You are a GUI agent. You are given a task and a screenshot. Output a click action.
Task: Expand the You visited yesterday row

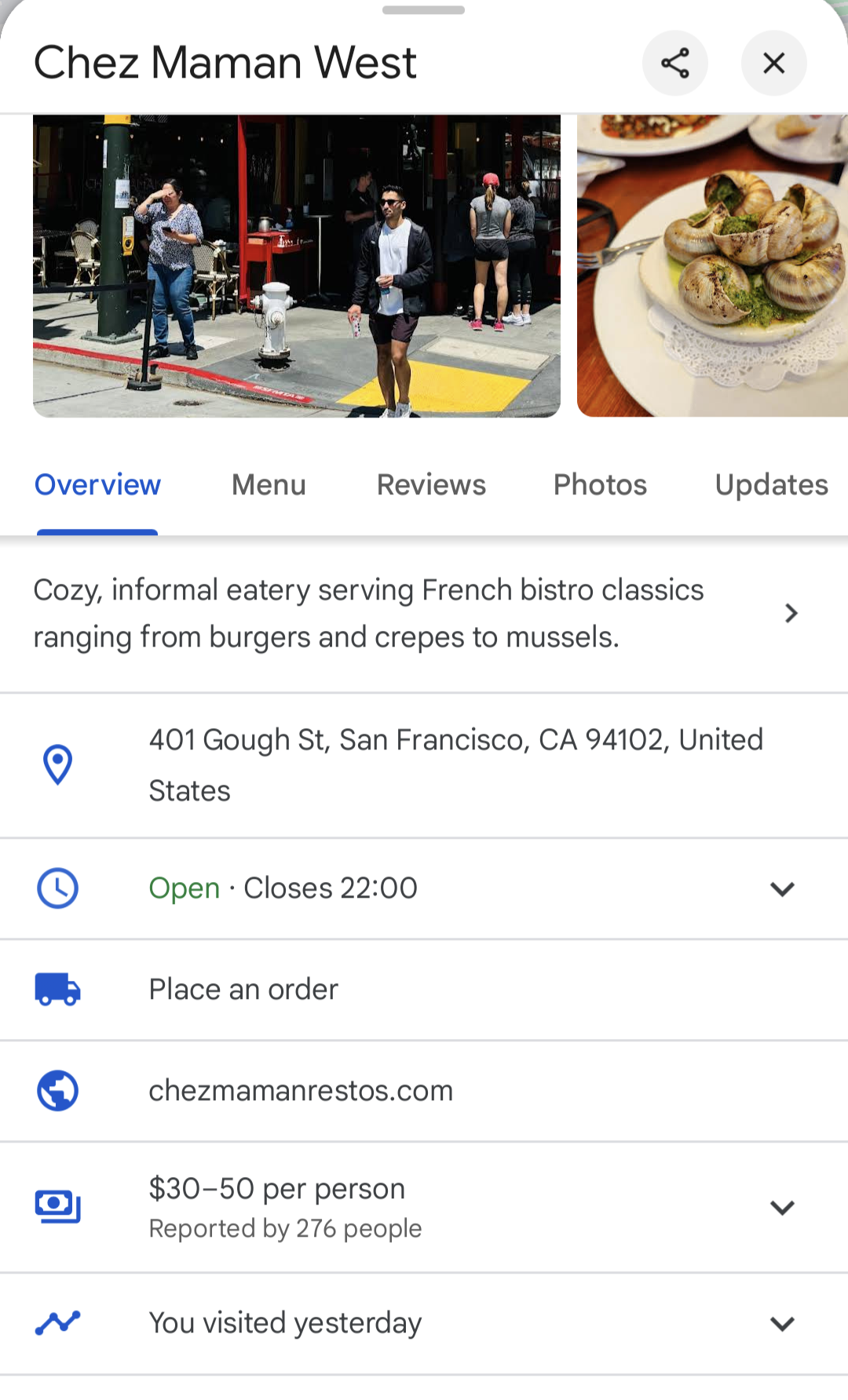pyautogui.click(x=782, y=1324)
